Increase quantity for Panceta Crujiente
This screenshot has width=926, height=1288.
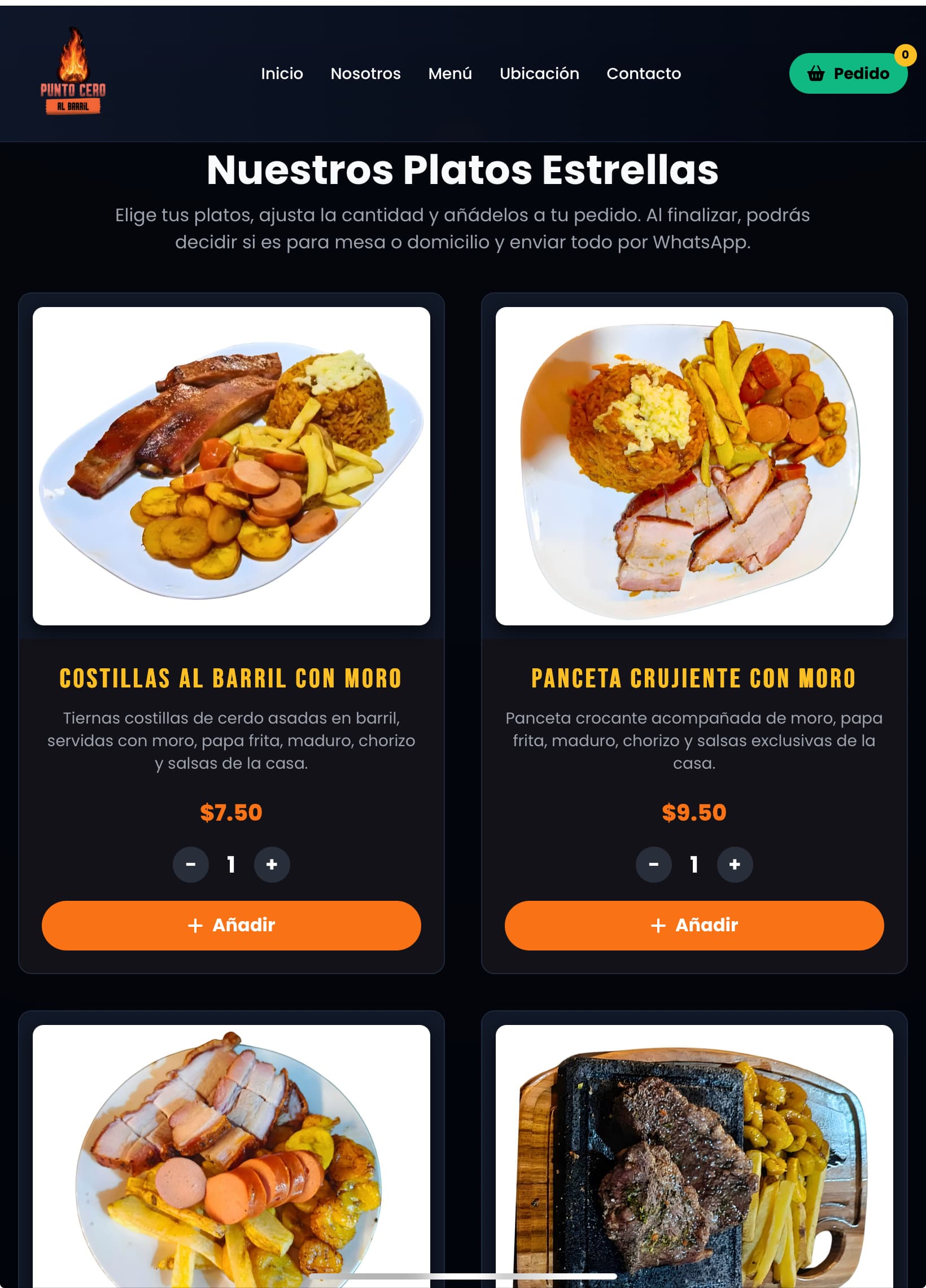coord(735,865)
